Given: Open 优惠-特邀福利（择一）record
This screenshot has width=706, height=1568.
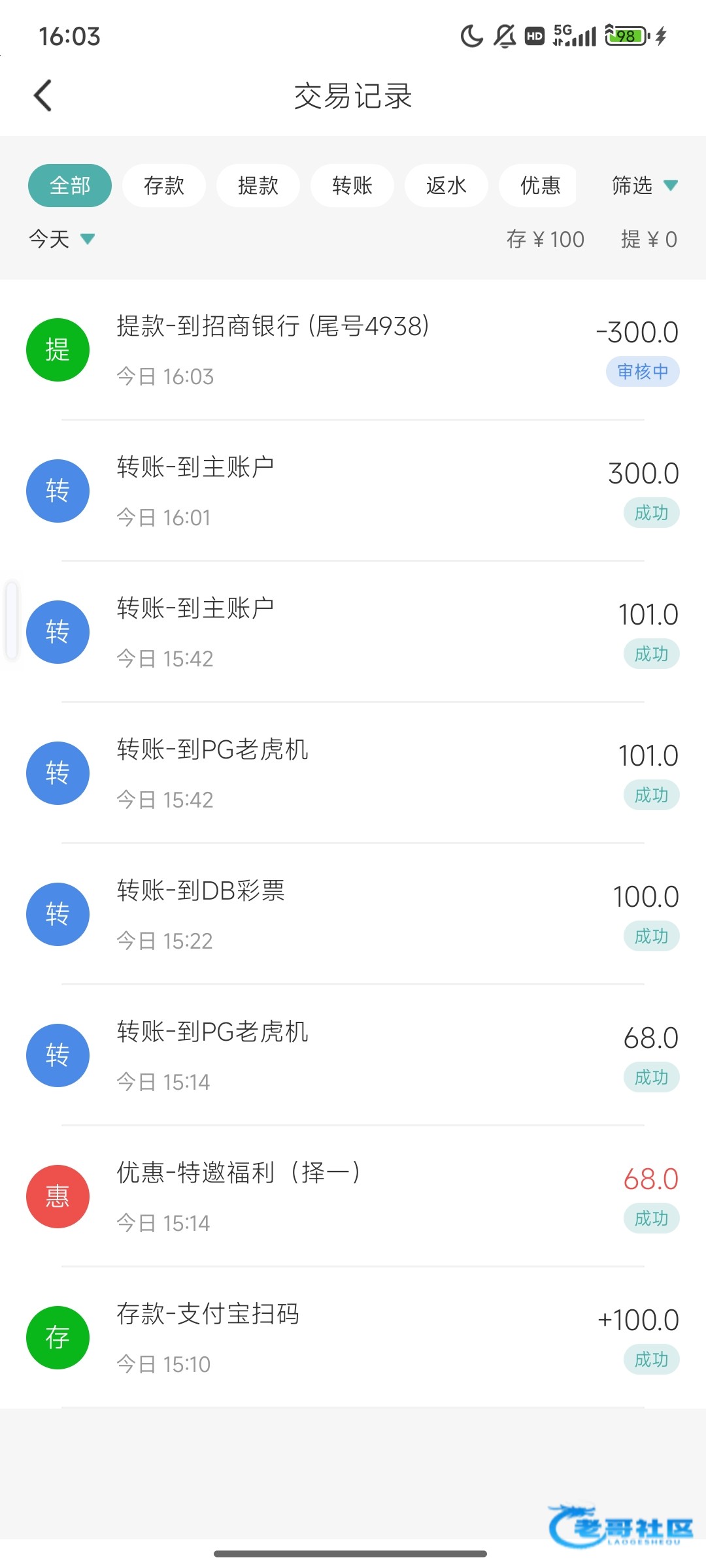Looking at the screenshot, I should pyautogui.click(x=353, y=1197).
